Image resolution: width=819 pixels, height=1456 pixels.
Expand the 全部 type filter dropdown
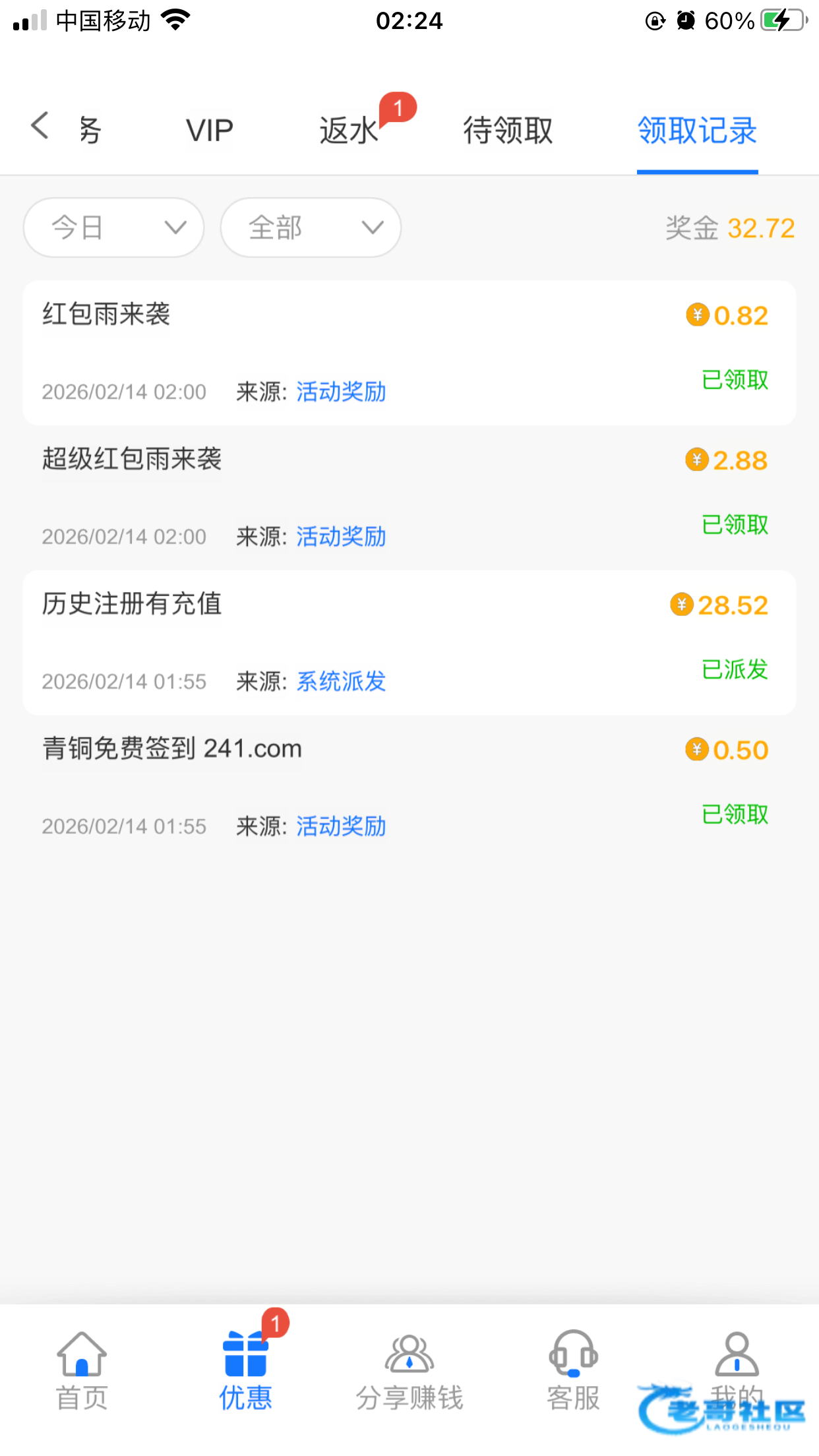pyautogui.click(x=311, y=228)
